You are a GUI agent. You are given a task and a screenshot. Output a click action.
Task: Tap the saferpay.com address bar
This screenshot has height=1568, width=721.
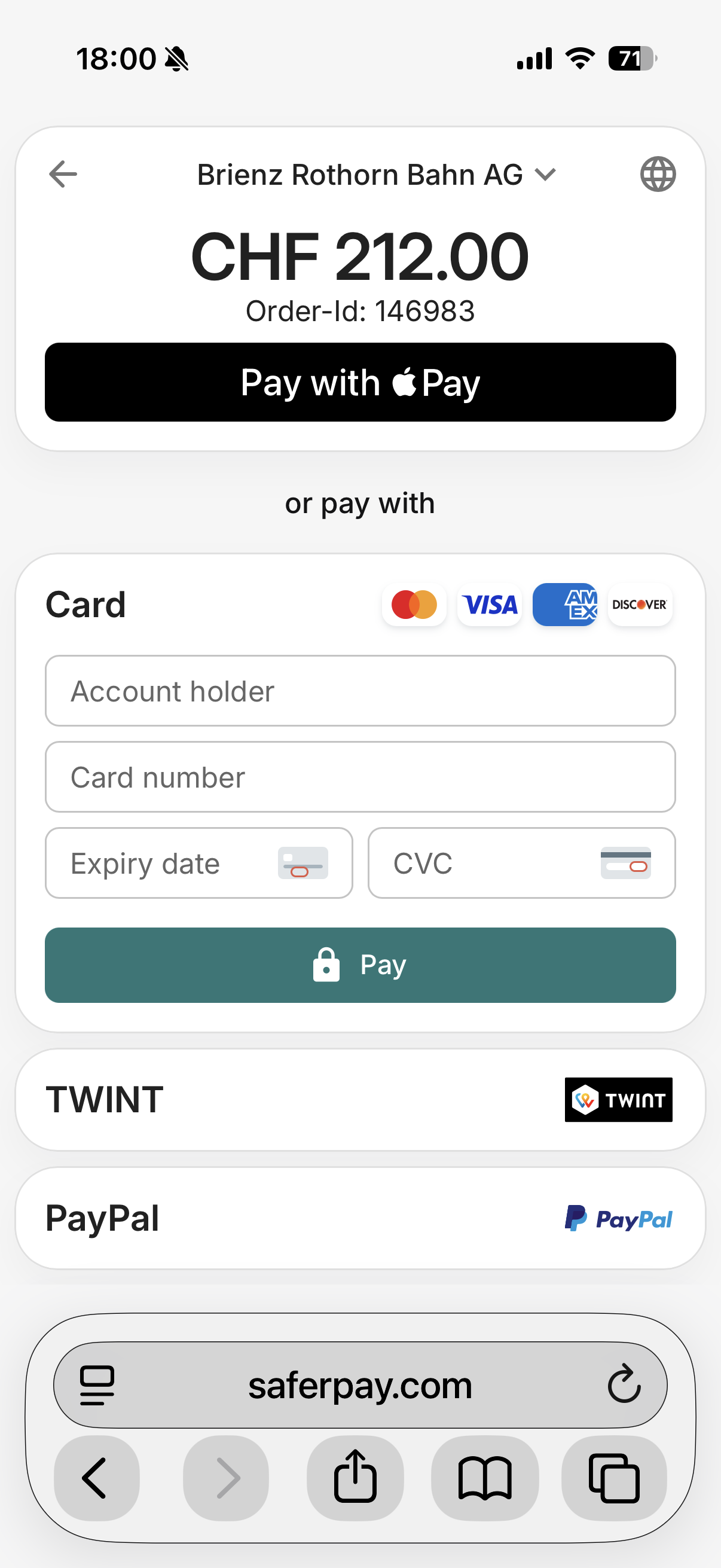(360, 1385)
